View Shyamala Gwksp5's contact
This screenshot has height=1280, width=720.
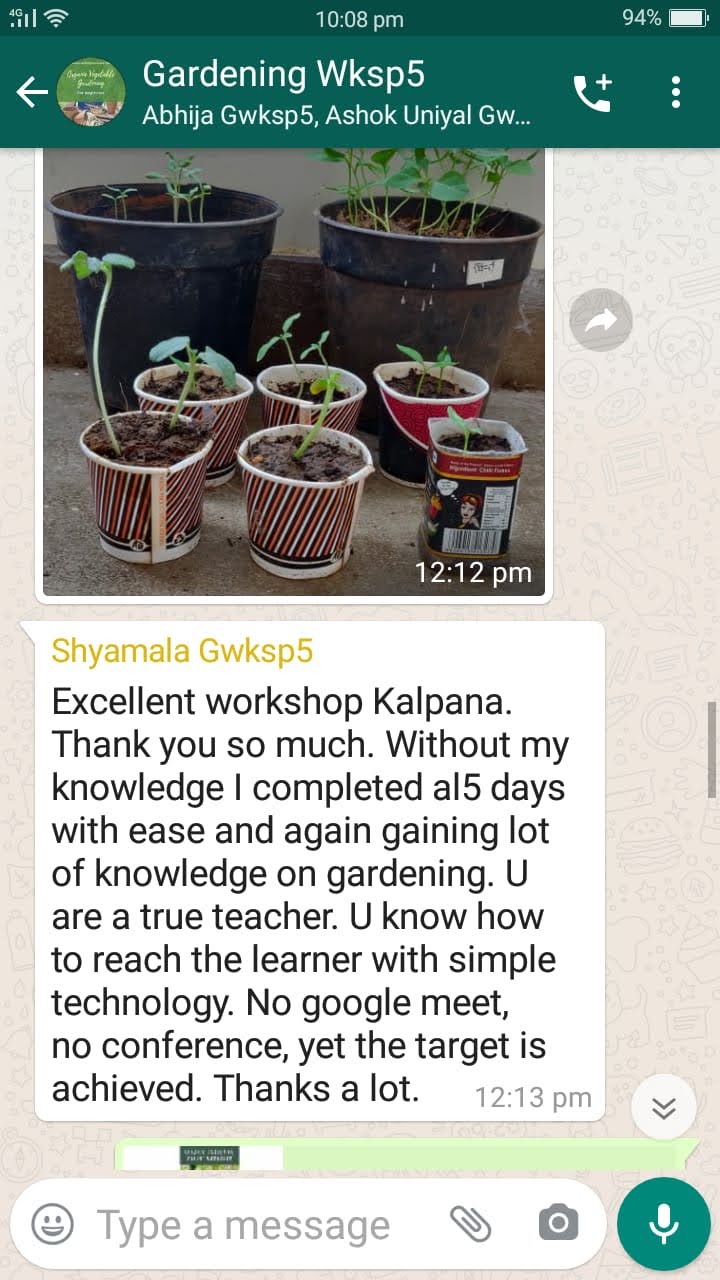[182, 651]
